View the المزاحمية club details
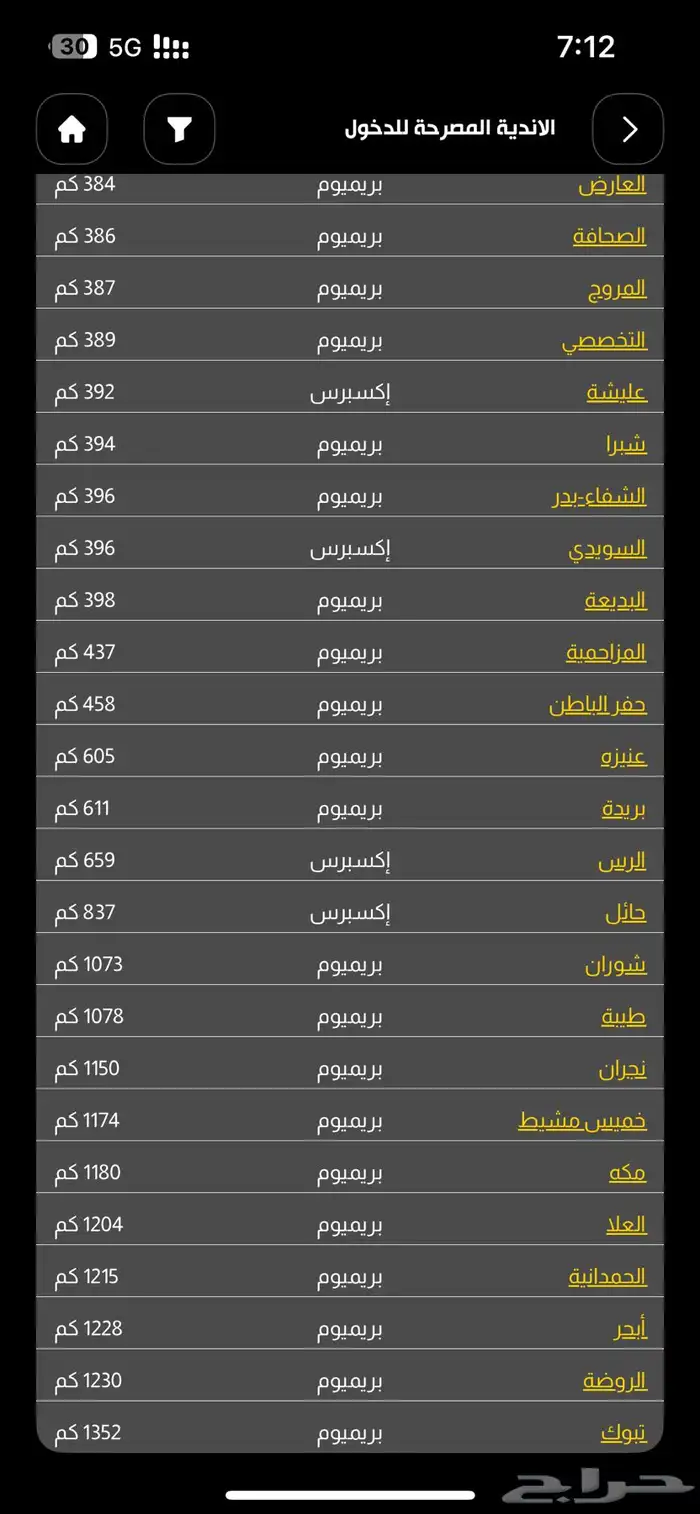Image resolution: width=700 pixels, height=1514 pixels. pyautogui.click(x=606, y=653)
